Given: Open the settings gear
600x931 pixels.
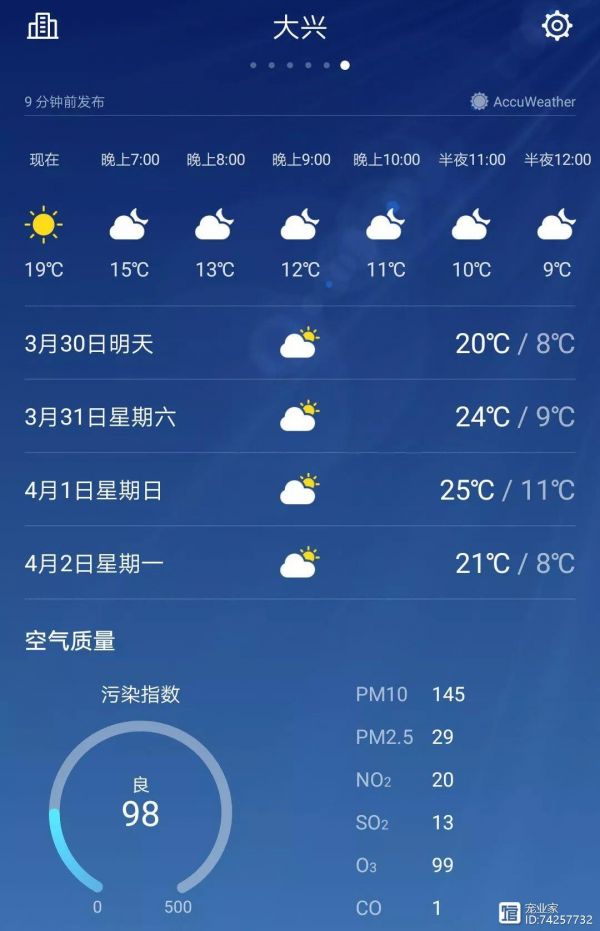Looking at the screenshot, I should [x=557, y=26].
